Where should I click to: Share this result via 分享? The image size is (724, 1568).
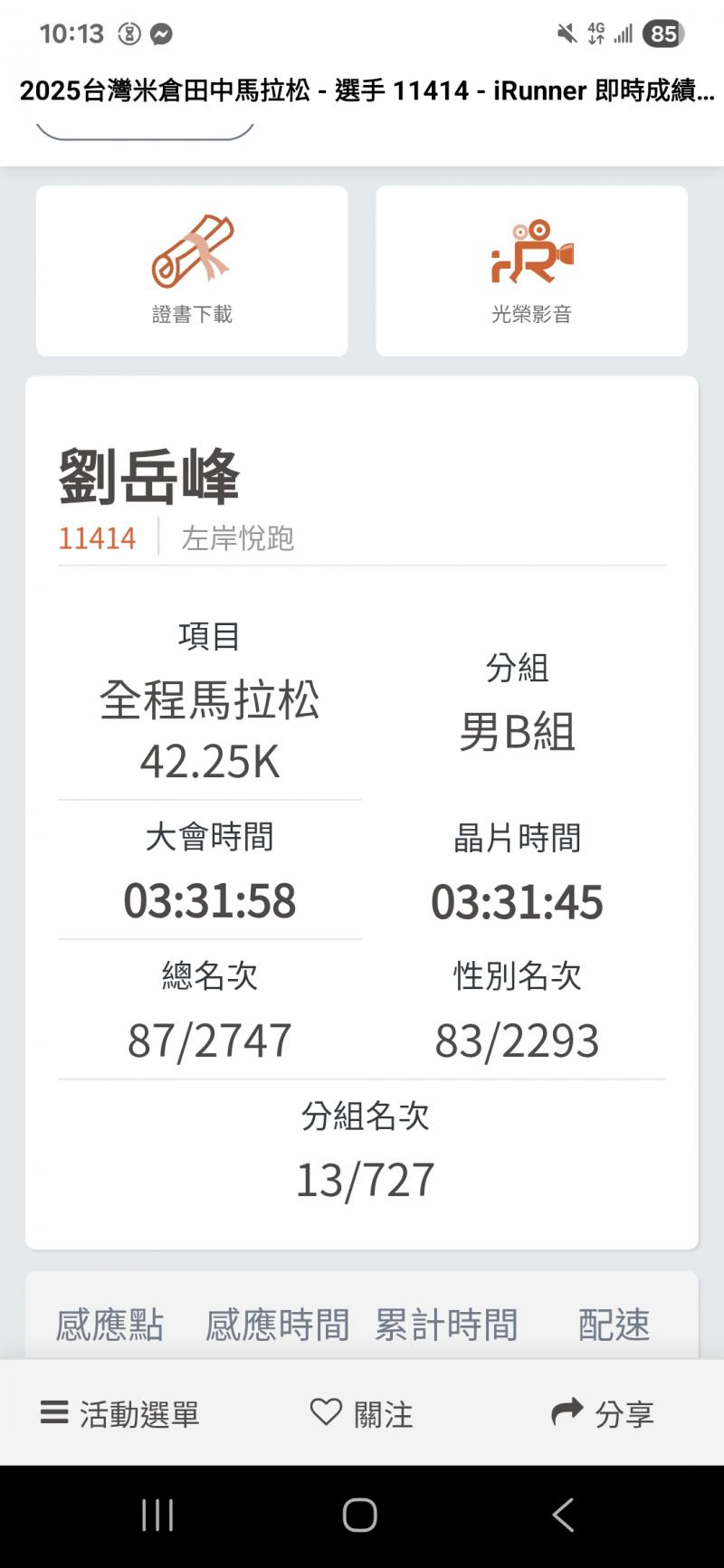point(603,1413)
